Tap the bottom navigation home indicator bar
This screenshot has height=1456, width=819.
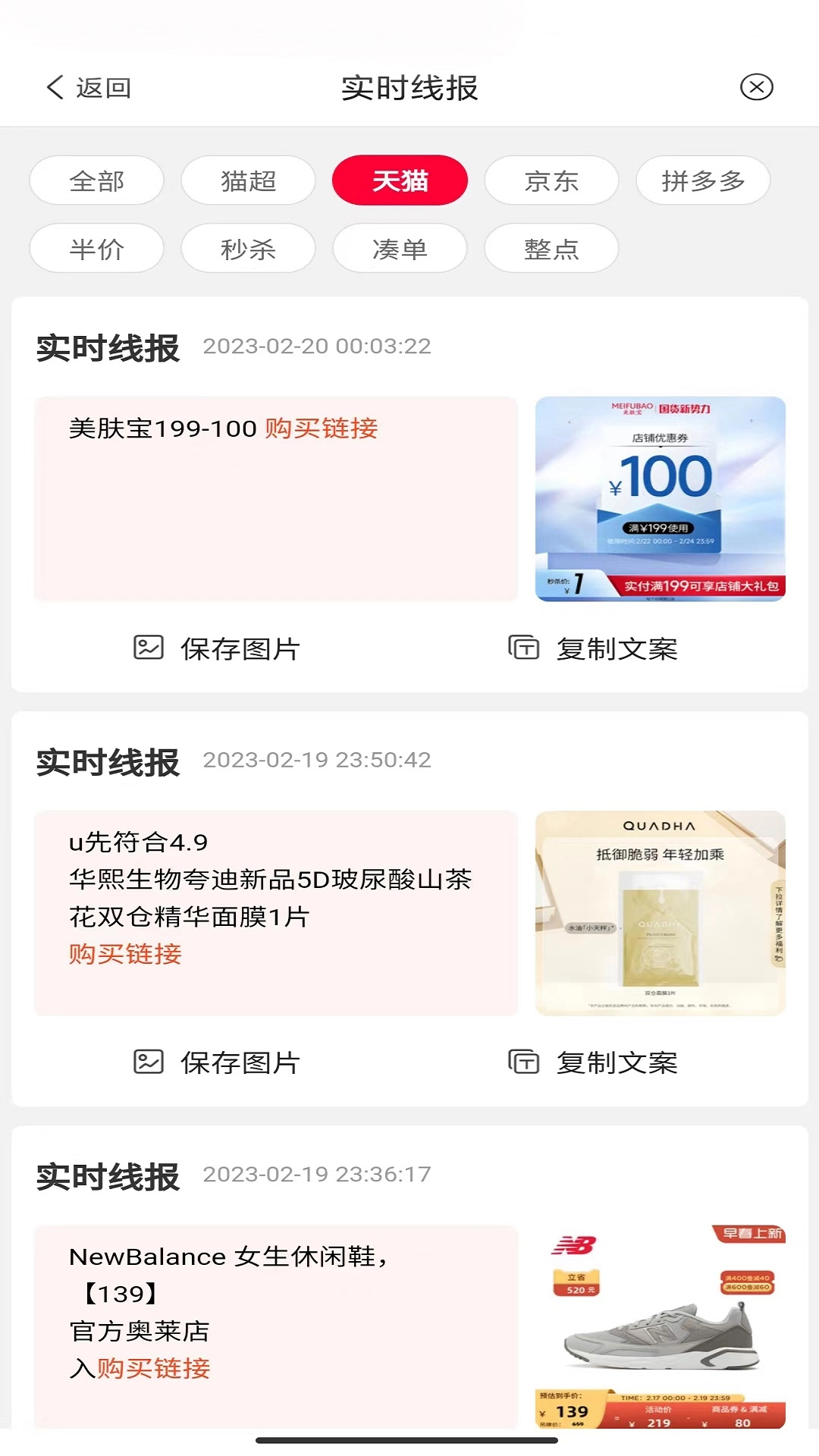(409, 1438)
